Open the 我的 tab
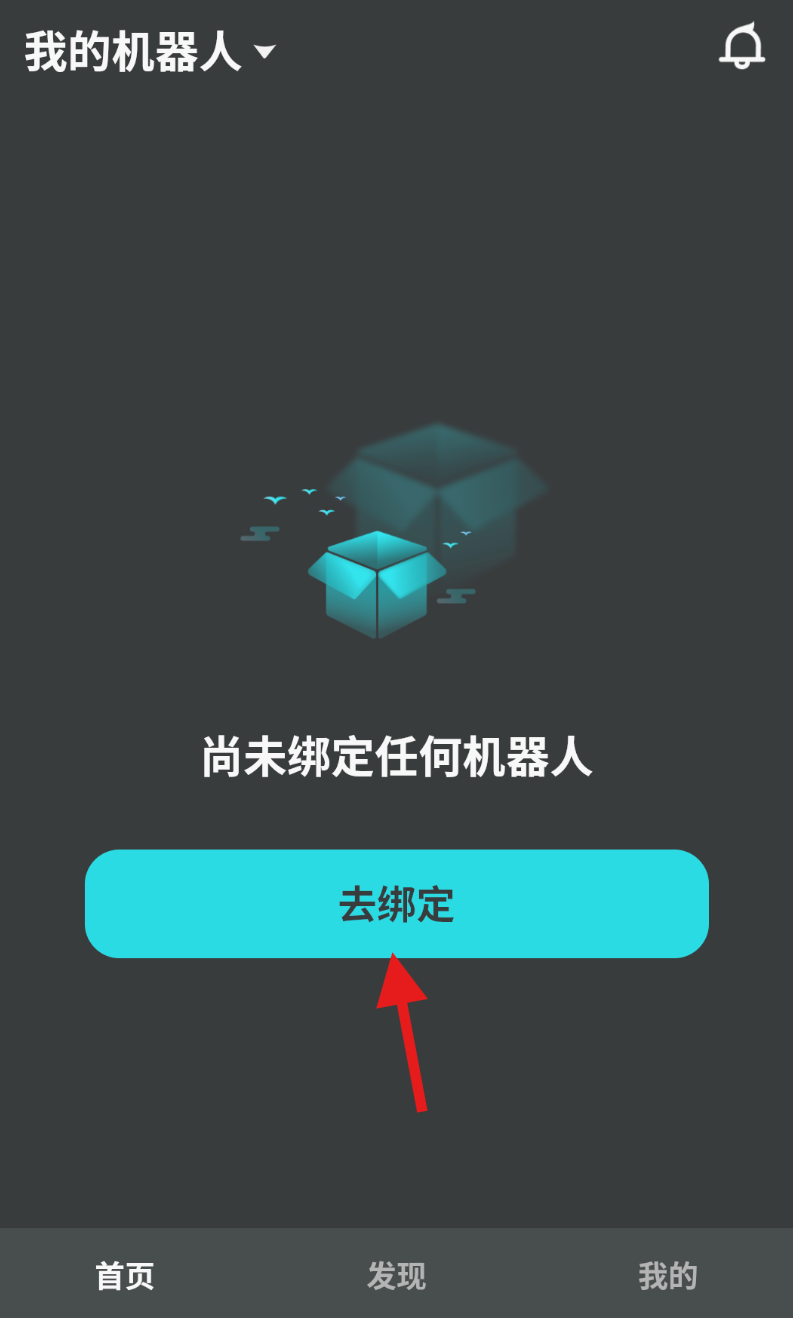793x1318 pixels. coord(667,1275)
